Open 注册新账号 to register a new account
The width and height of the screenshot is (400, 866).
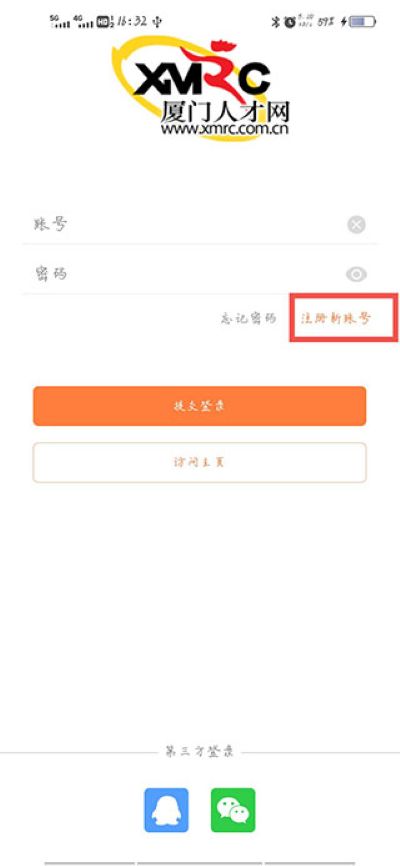[335, 319]
